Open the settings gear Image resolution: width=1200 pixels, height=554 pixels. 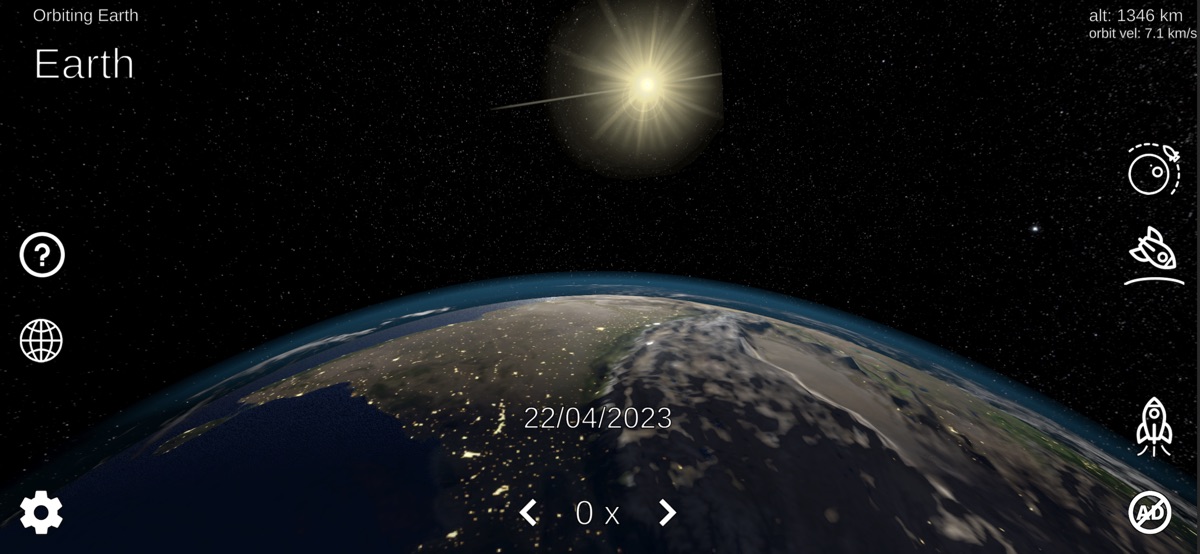41,512
